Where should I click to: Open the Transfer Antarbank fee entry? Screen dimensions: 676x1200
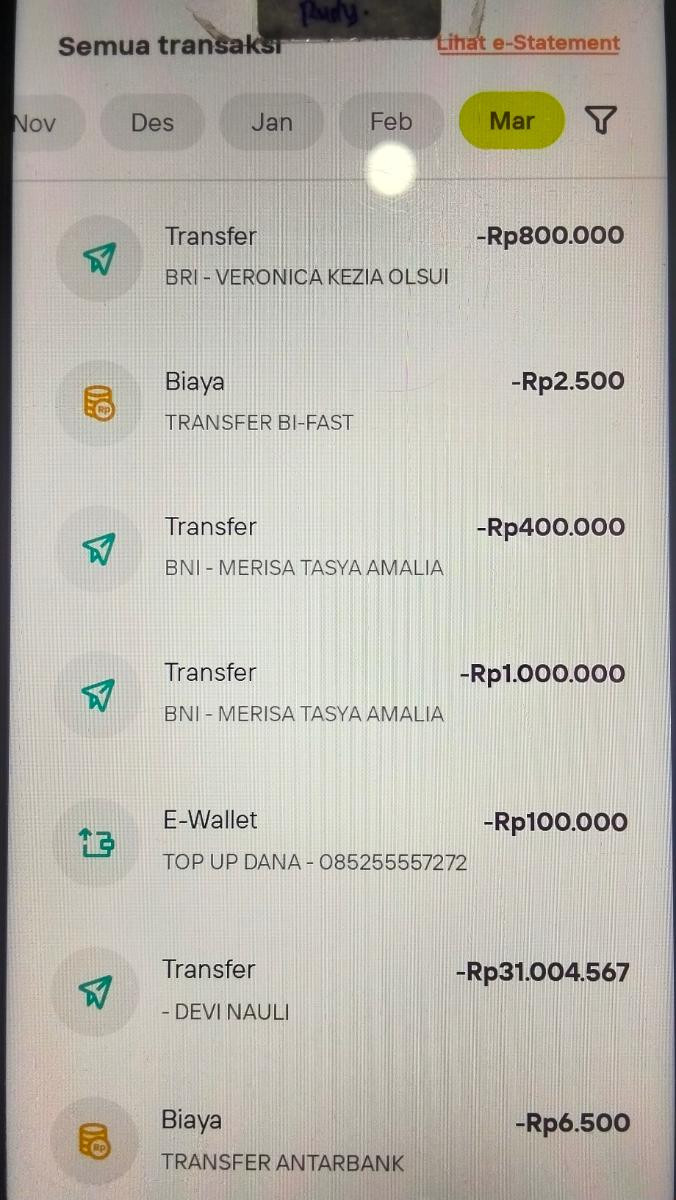pyautogui.click(x=340, y=1141)
